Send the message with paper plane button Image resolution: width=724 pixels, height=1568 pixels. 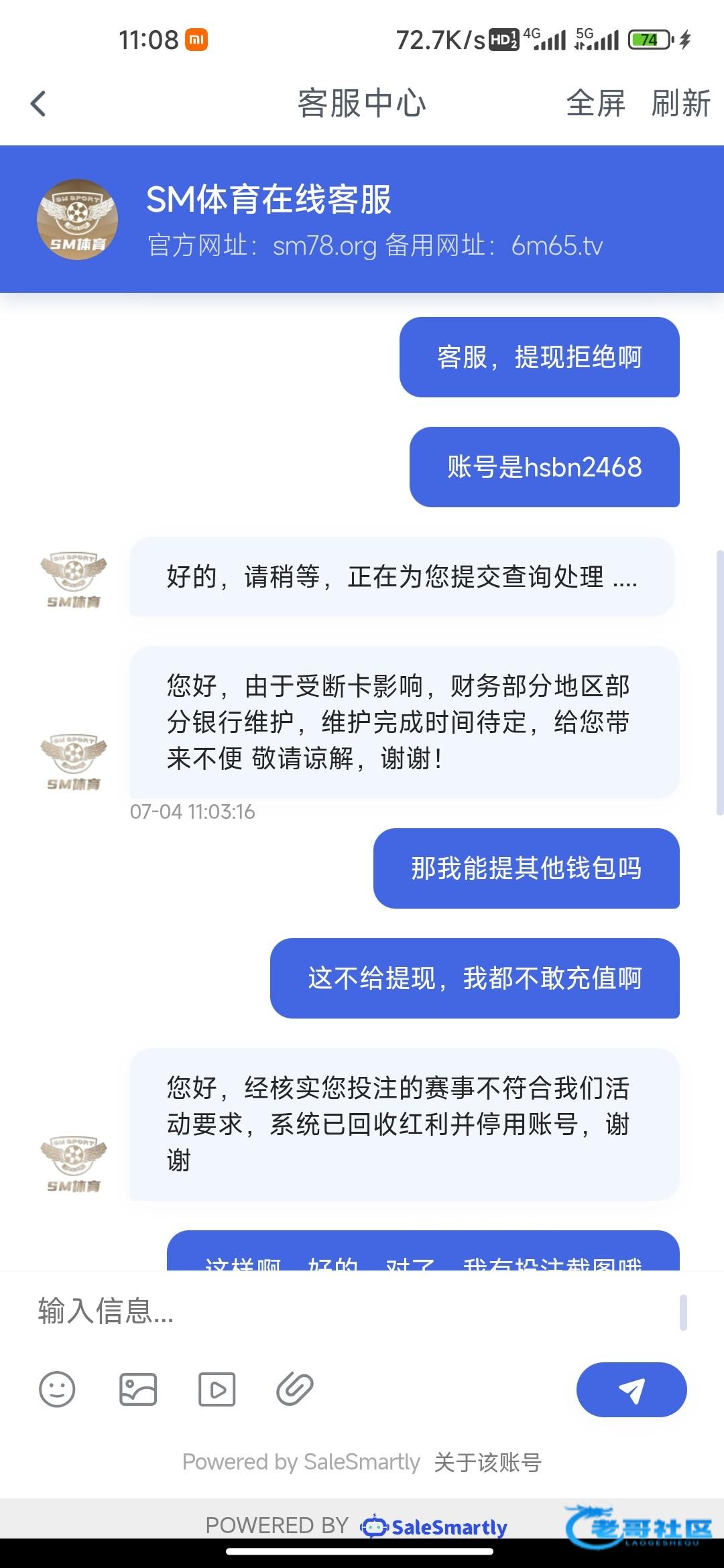[631, 1390]
